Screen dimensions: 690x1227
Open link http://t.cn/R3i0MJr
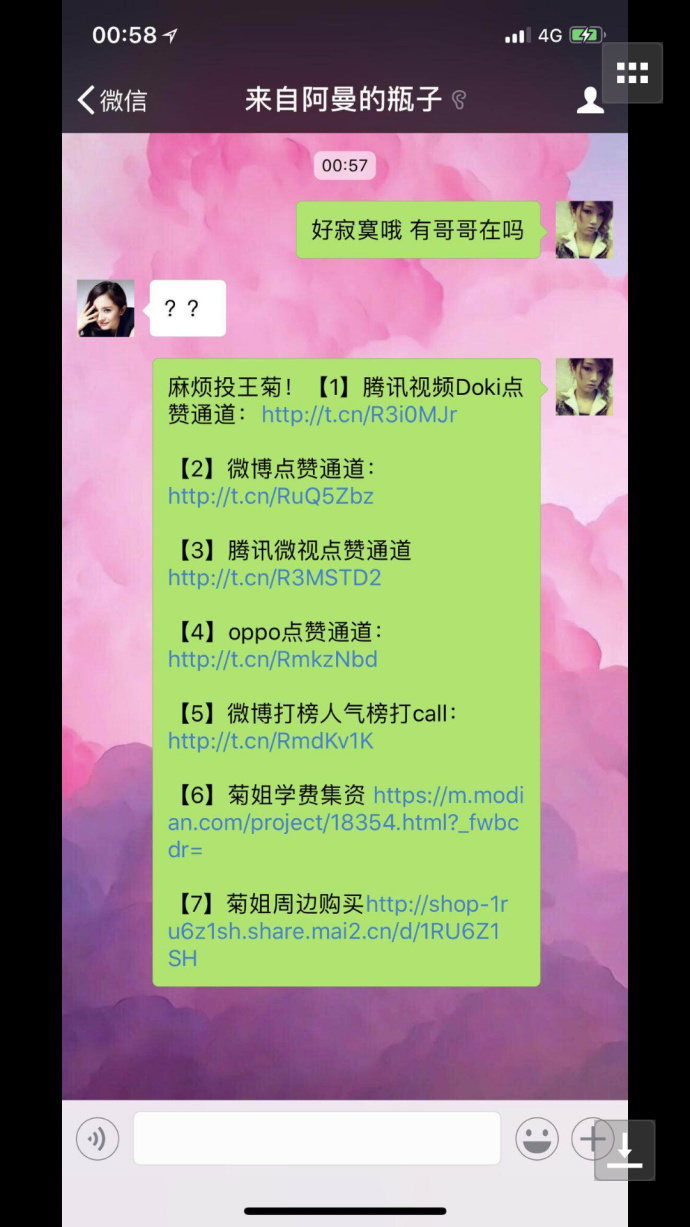(359, 414)
